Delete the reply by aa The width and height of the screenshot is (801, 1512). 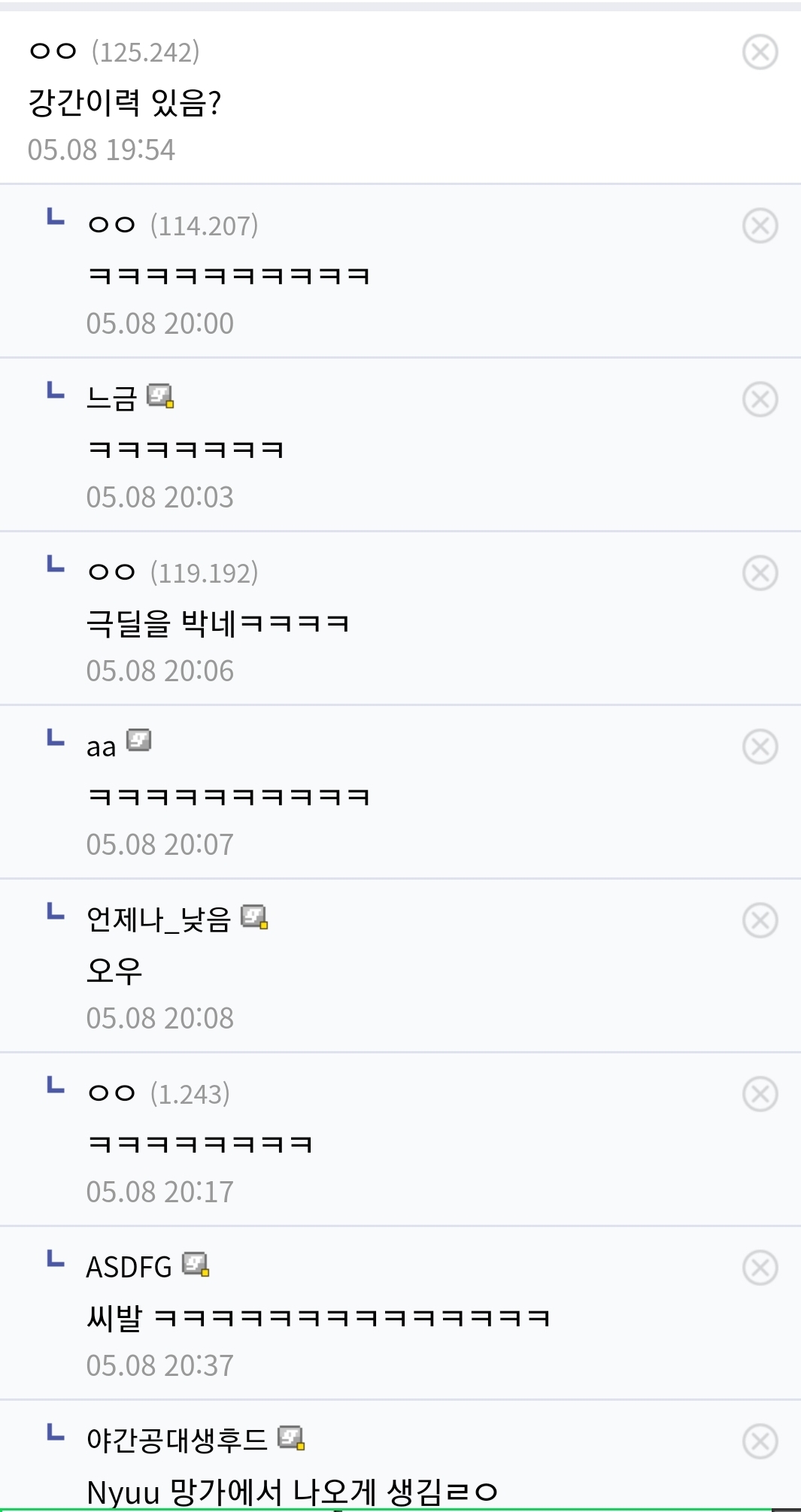760,747
